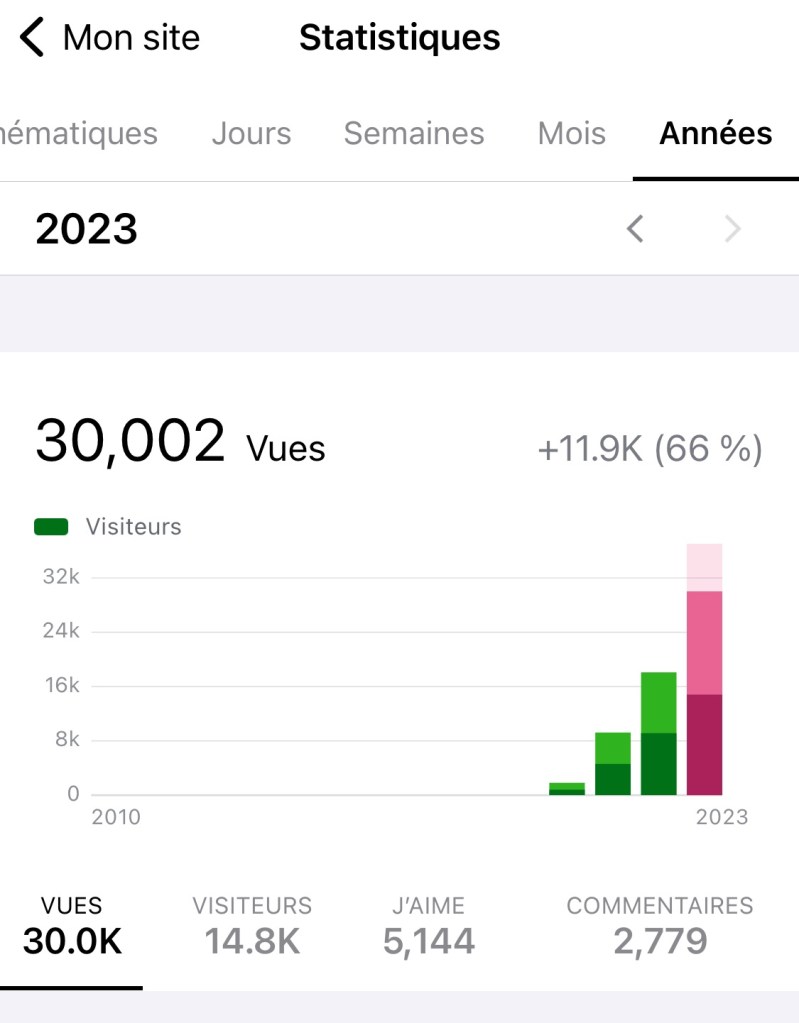Viewport: 799px width, 1023px height.
Task: Switch to the Mois tab
Action: 571,134
